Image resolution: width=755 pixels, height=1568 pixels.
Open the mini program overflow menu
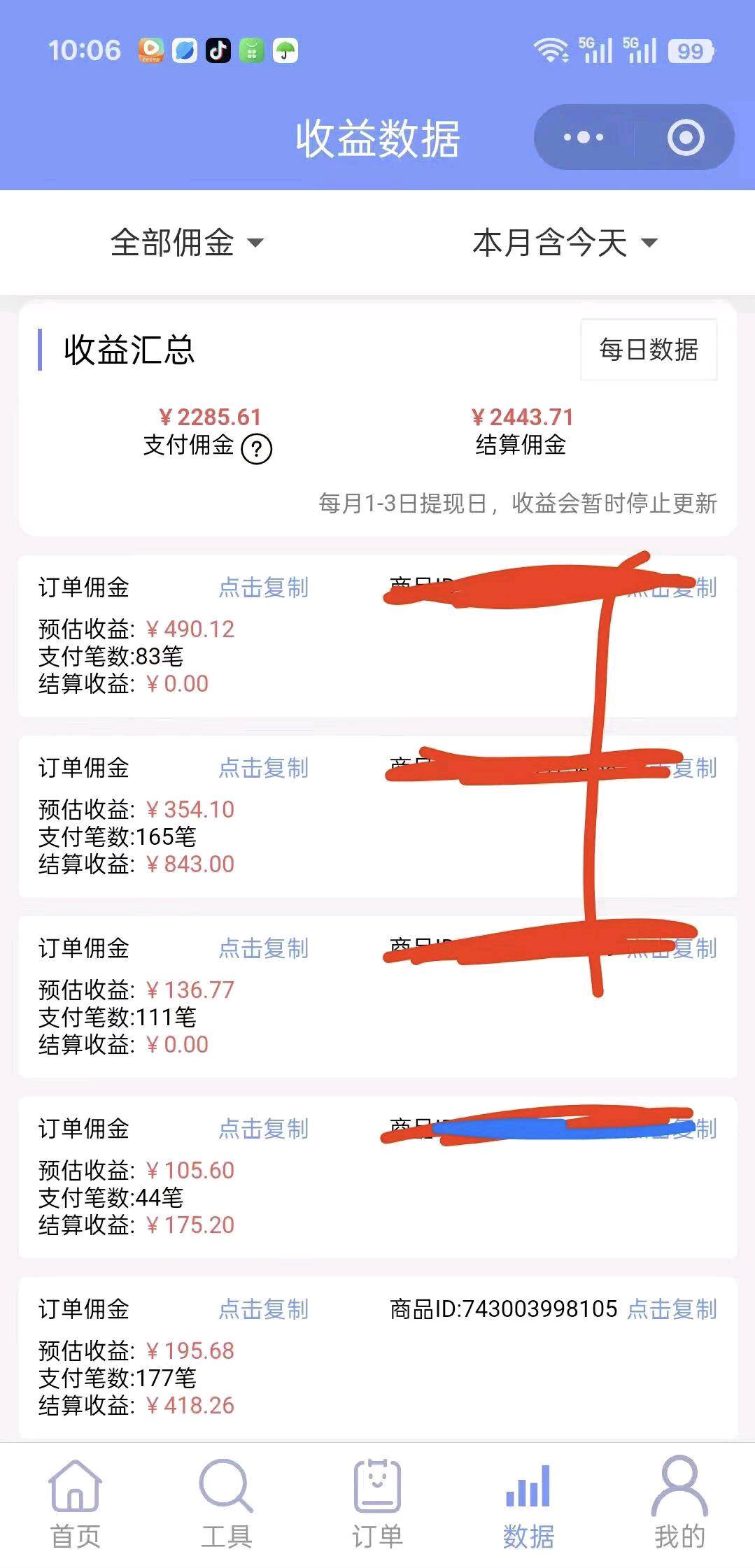coord(584,137)
